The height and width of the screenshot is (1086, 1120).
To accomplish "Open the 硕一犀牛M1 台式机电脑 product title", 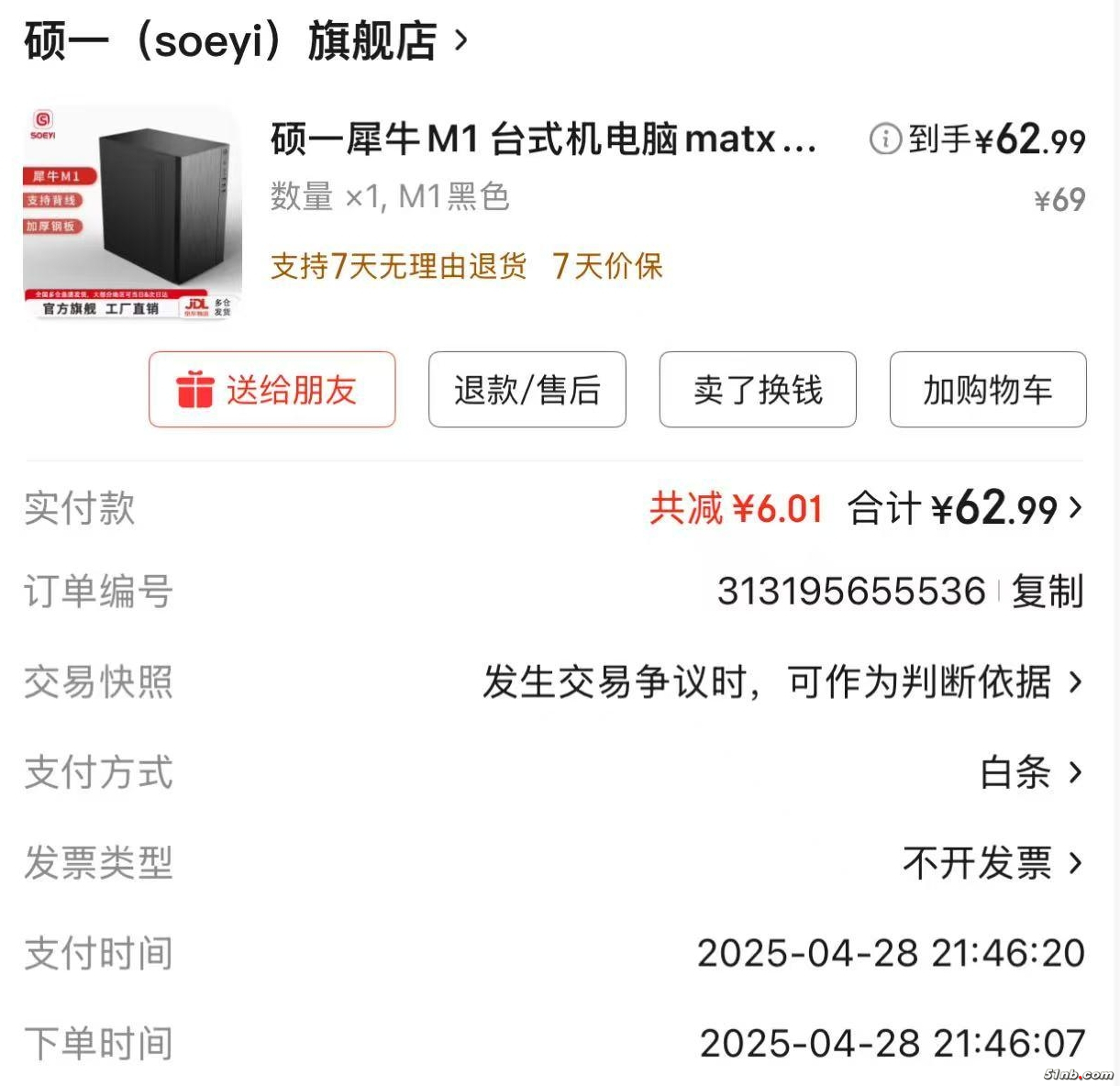I will [543, 139].
